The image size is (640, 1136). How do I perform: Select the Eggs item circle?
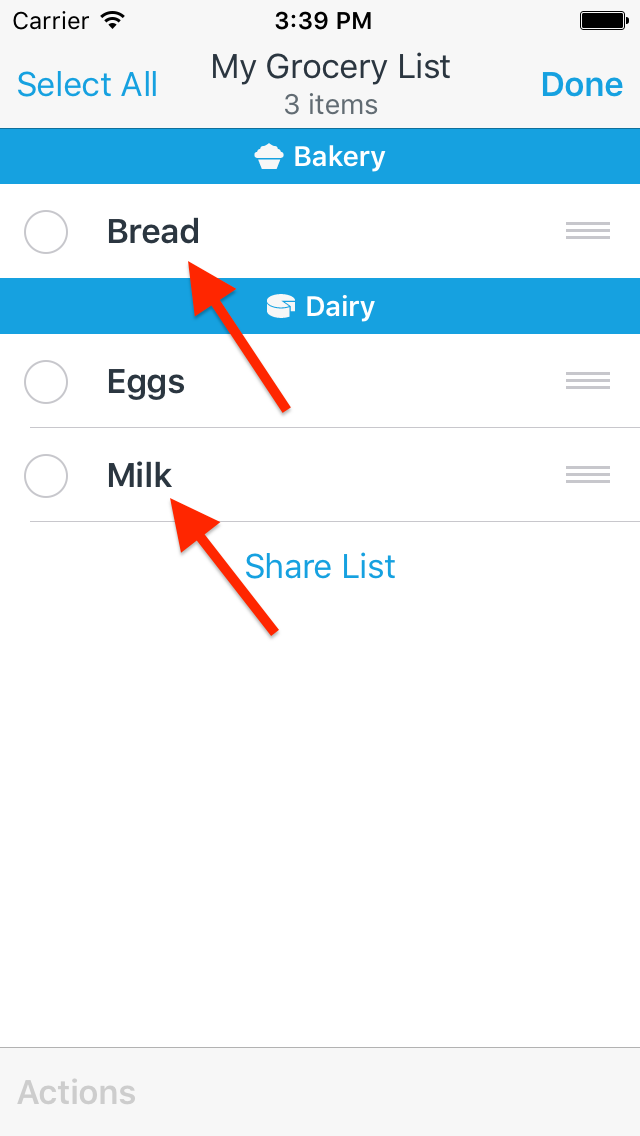(x=46, y=382)
